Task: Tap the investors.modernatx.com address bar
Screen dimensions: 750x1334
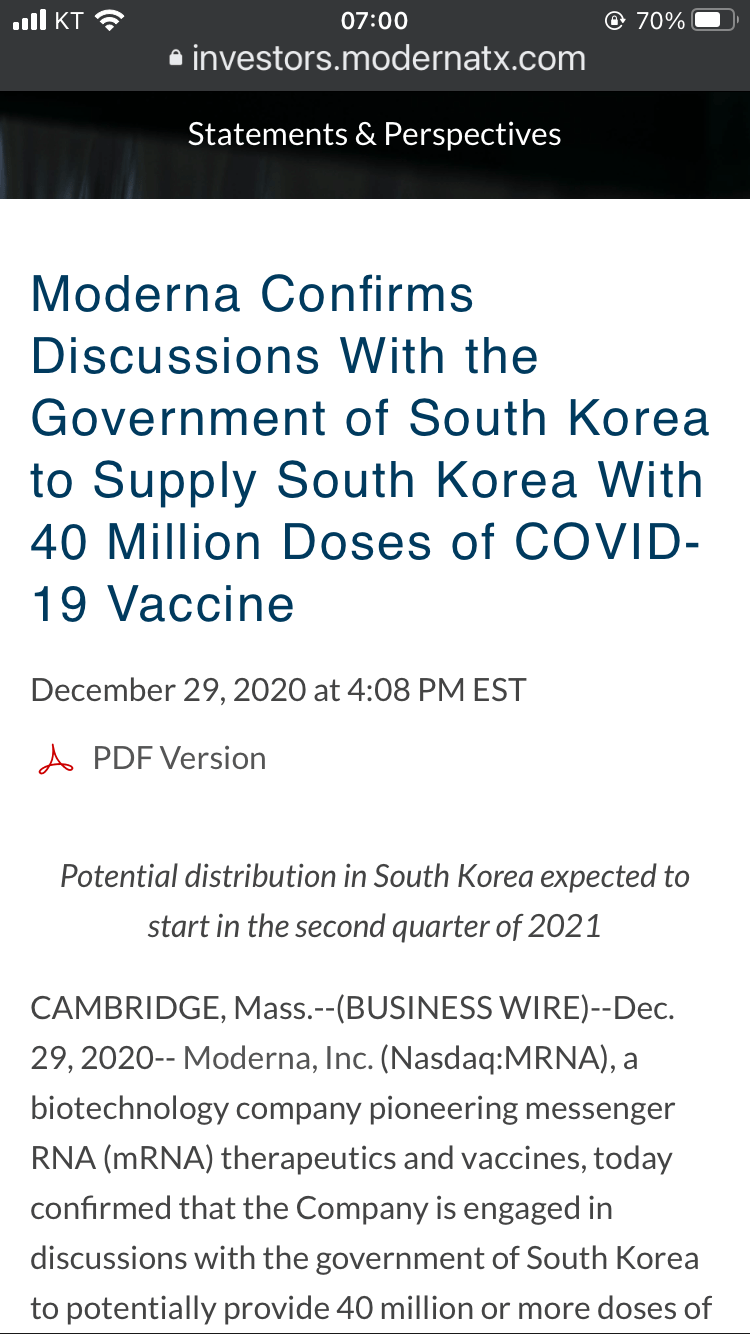Action: click(x=376, y=58)
